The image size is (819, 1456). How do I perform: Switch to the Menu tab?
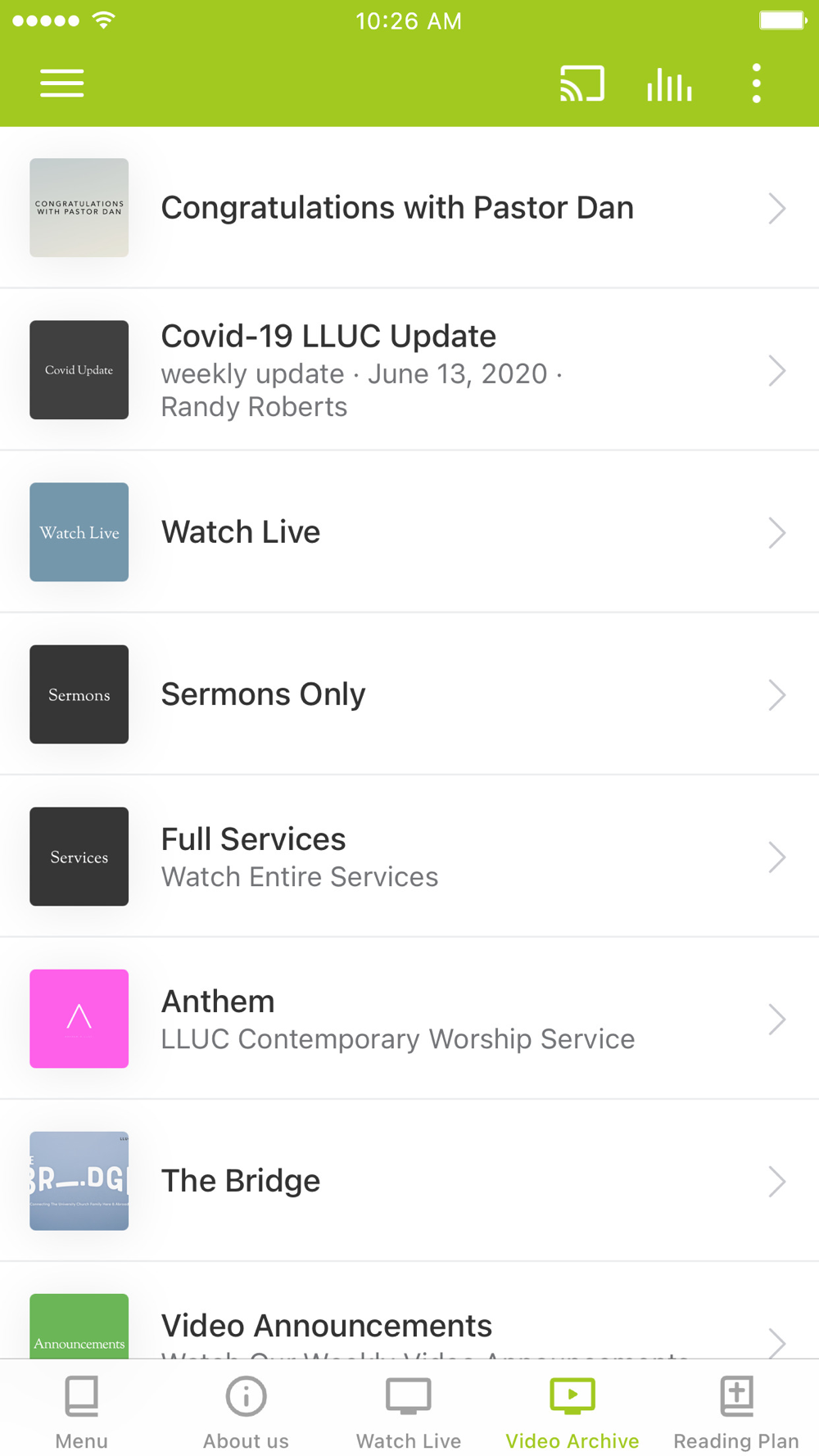pyautogui.click(x=82, y=1413)
